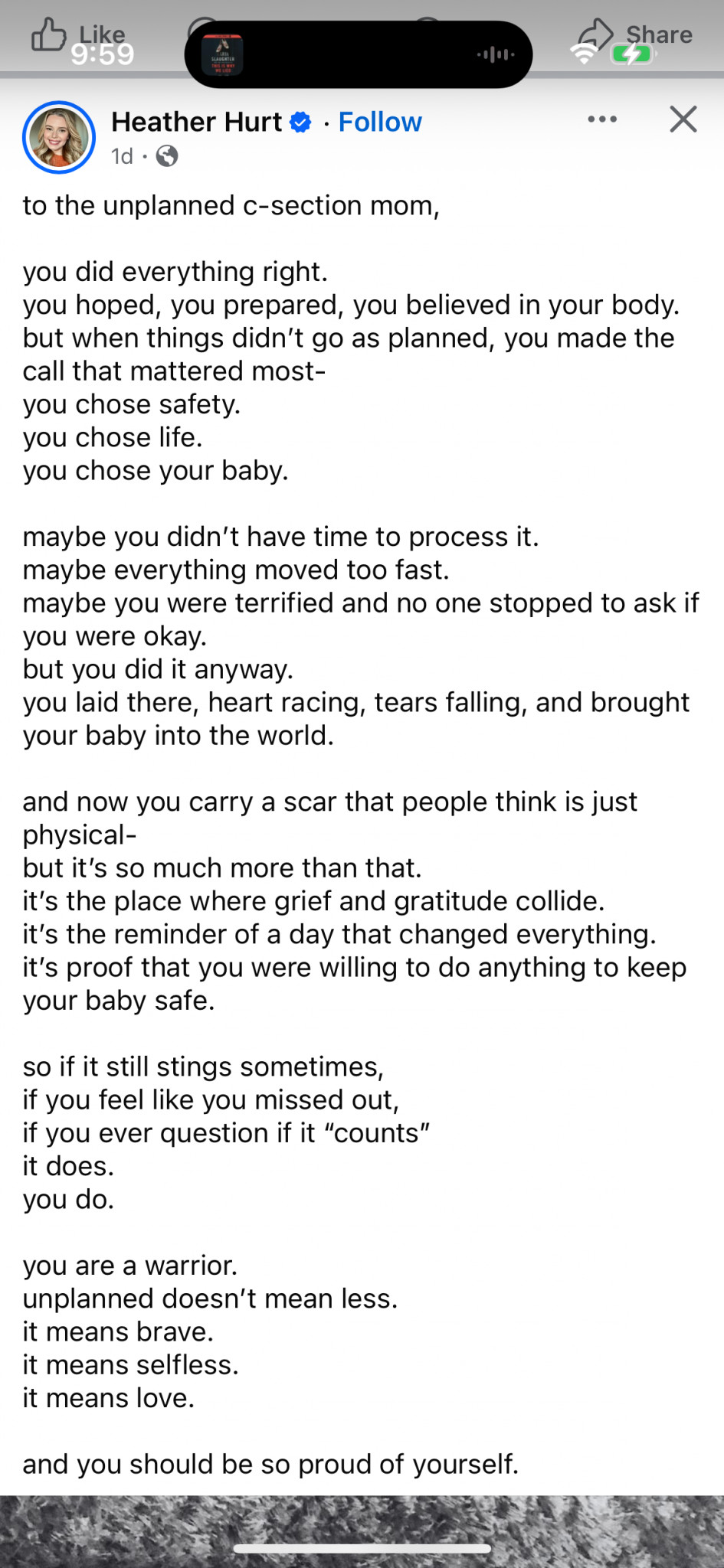
Task: Like this post
Action: point(77,35)
